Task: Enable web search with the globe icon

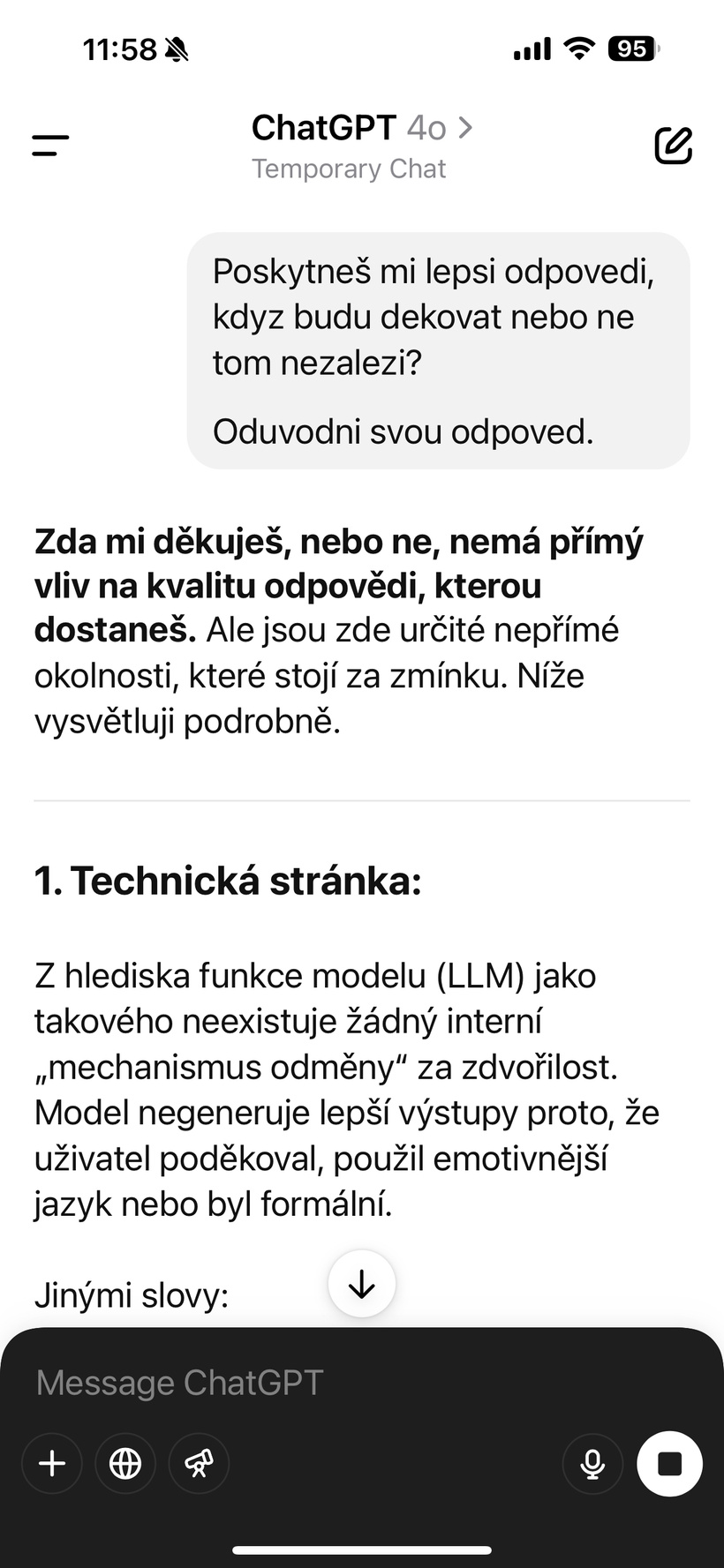Action: pyautogui.click(x=125, y=1464)
